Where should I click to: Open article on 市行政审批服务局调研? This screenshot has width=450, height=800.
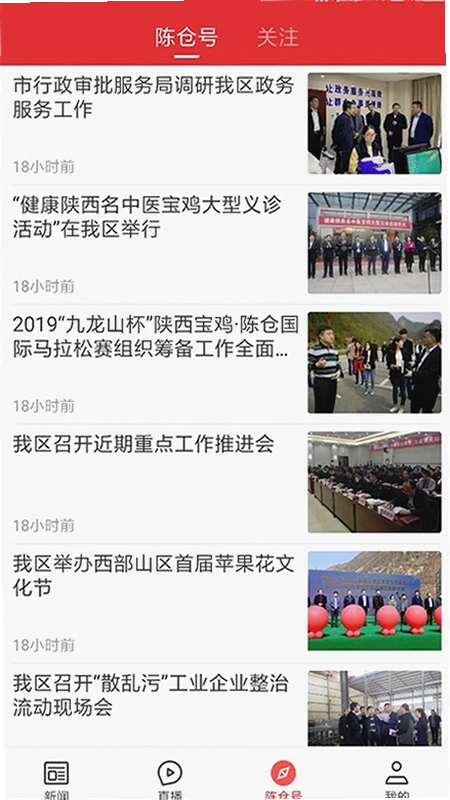click(227, 124)
